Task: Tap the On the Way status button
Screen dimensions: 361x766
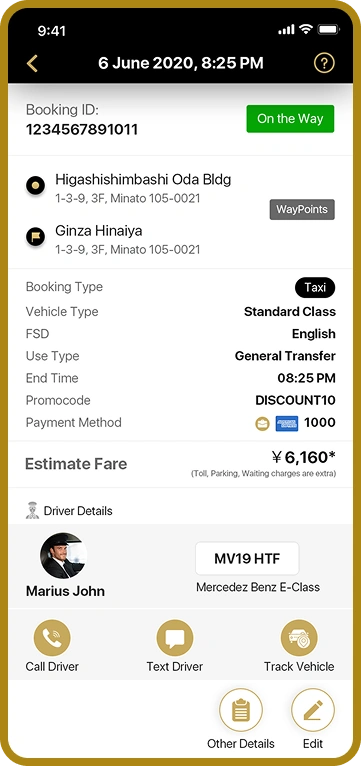Action: 290,119
